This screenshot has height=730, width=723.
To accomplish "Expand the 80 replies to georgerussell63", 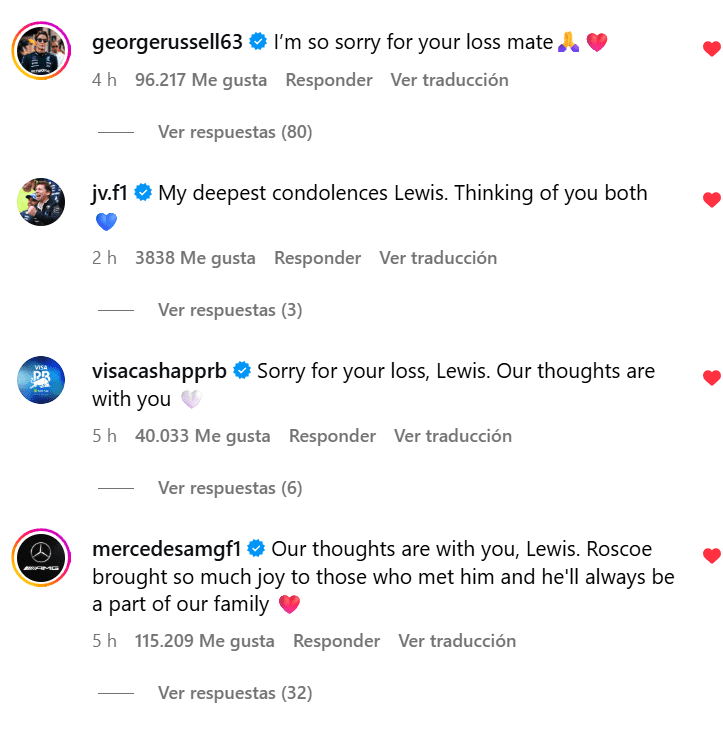I will [235, 132].
